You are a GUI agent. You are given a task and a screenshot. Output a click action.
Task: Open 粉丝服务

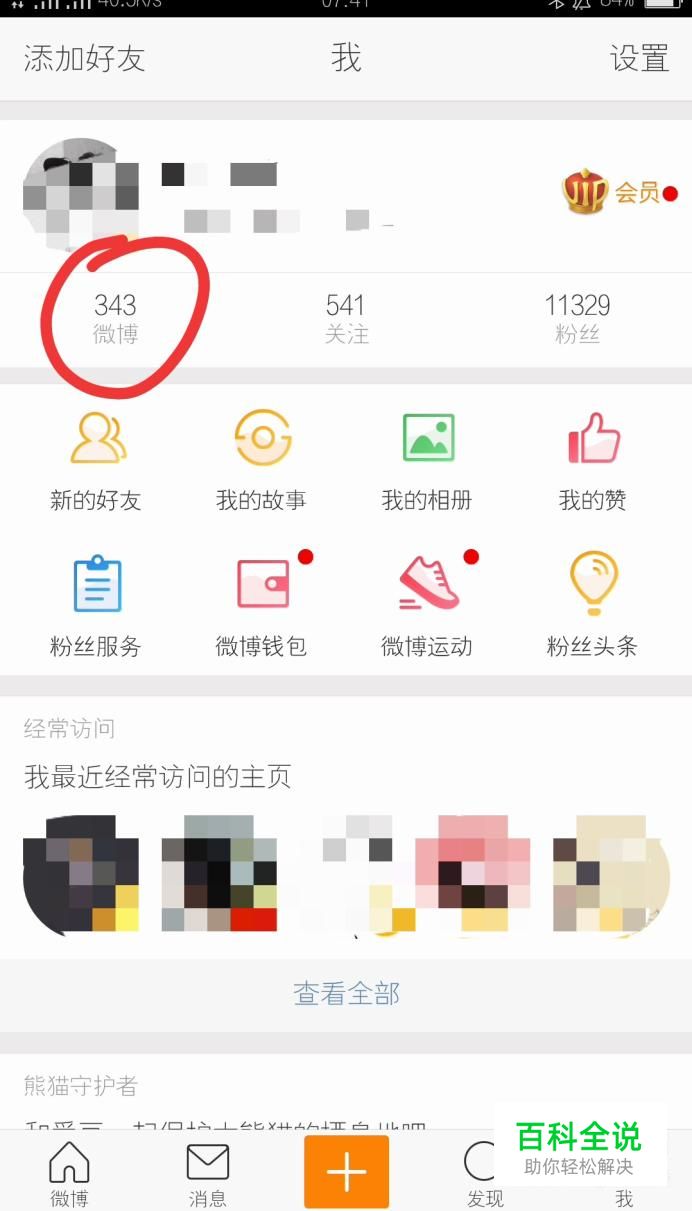[97, 606]
